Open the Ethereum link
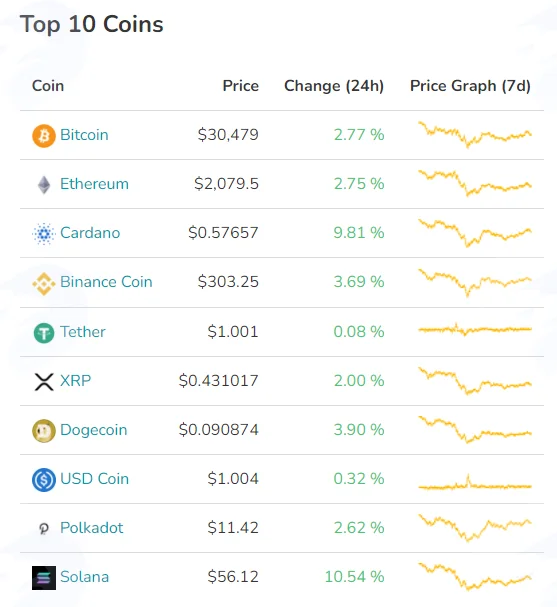 (x=94, y=184)
